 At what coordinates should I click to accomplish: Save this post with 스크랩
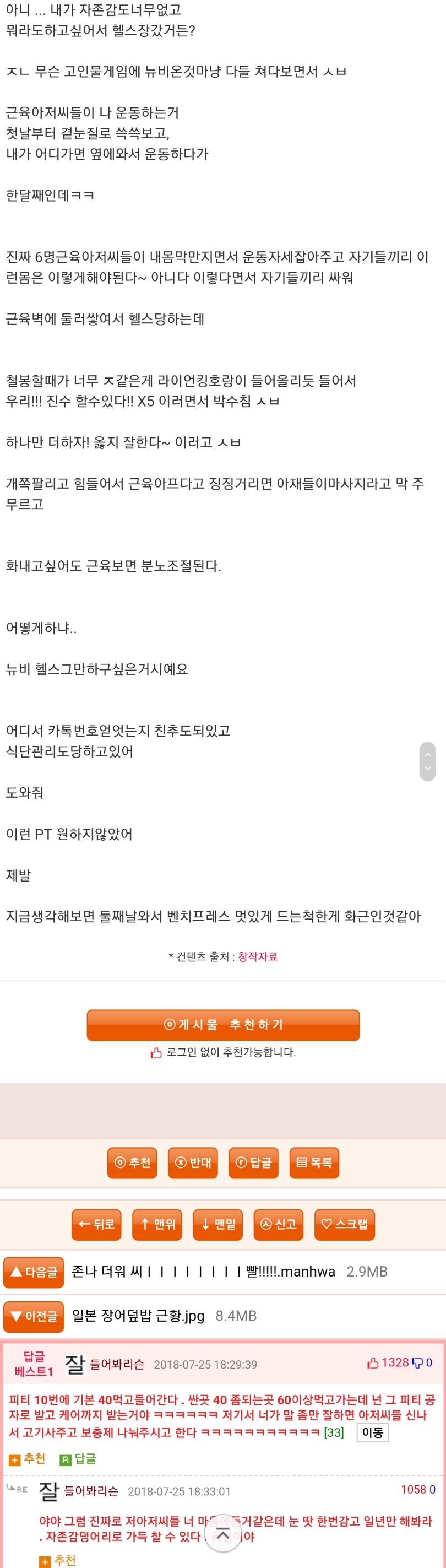click(344, 1224)
